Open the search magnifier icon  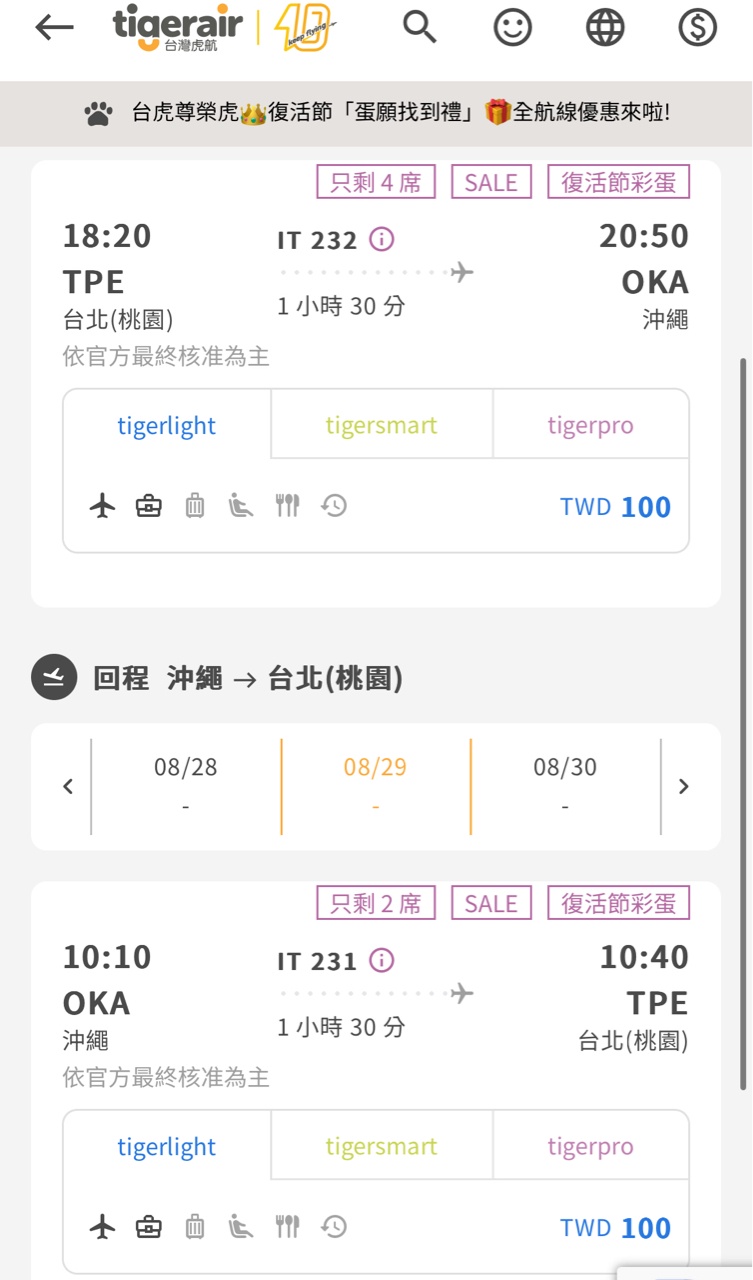coord(420,27)
